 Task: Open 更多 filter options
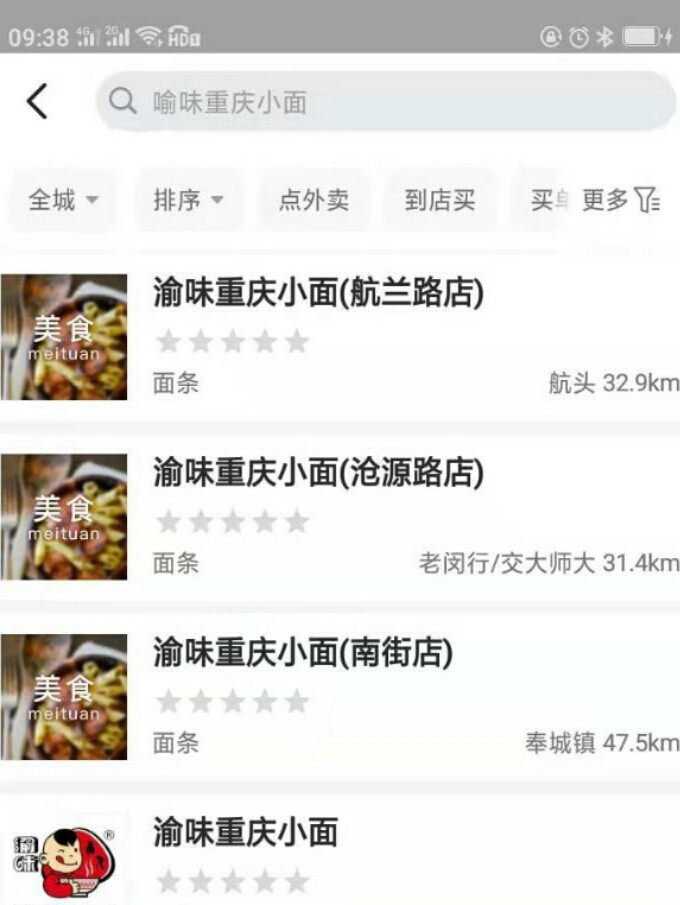click(621, 200)
